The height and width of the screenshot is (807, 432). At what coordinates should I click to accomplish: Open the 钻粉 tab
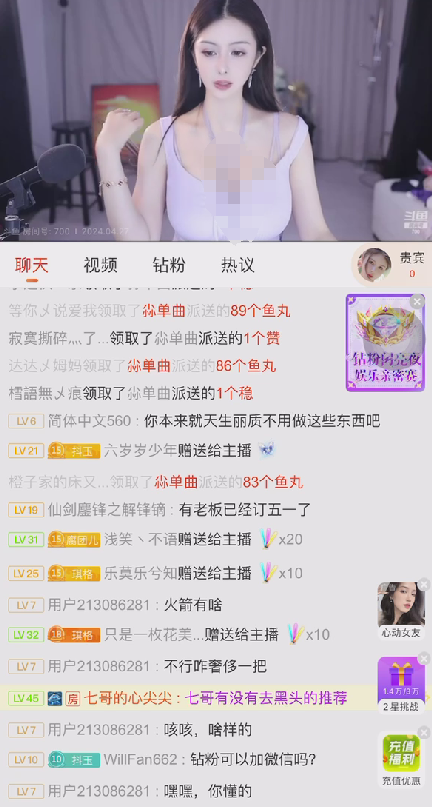169,266
